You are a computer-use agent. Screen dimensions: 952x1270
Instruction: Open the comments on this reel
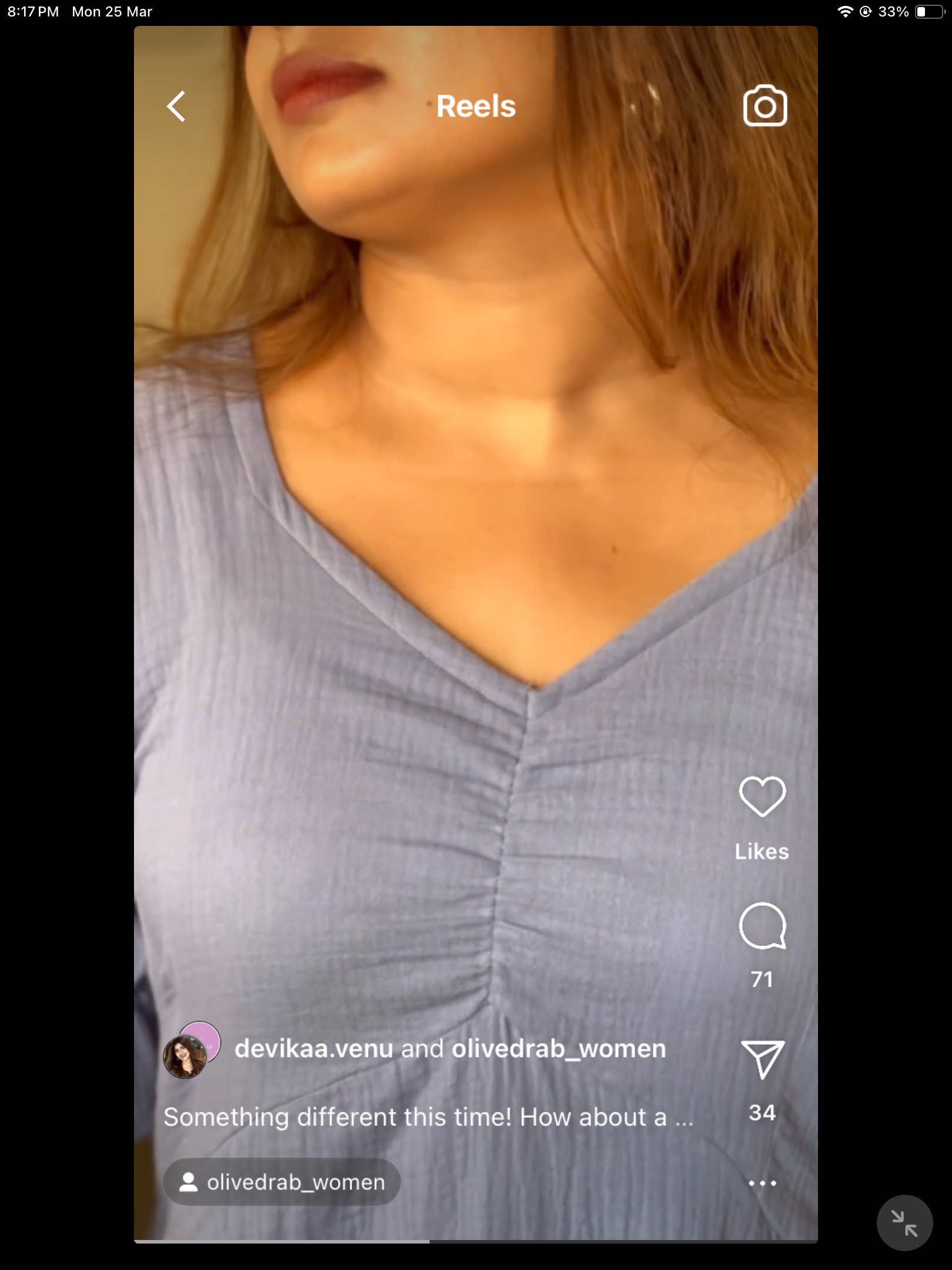coord(762,926)
